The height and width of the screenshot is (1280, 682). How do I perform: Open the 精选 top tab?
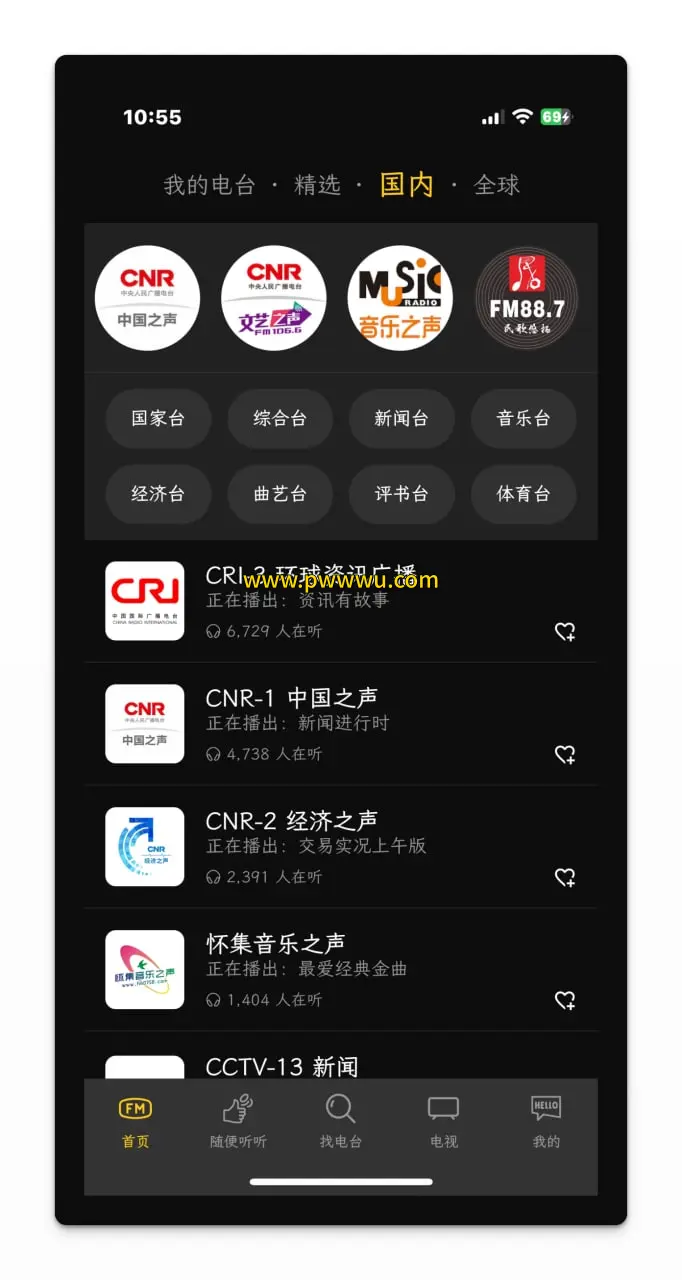pos(317,185)
